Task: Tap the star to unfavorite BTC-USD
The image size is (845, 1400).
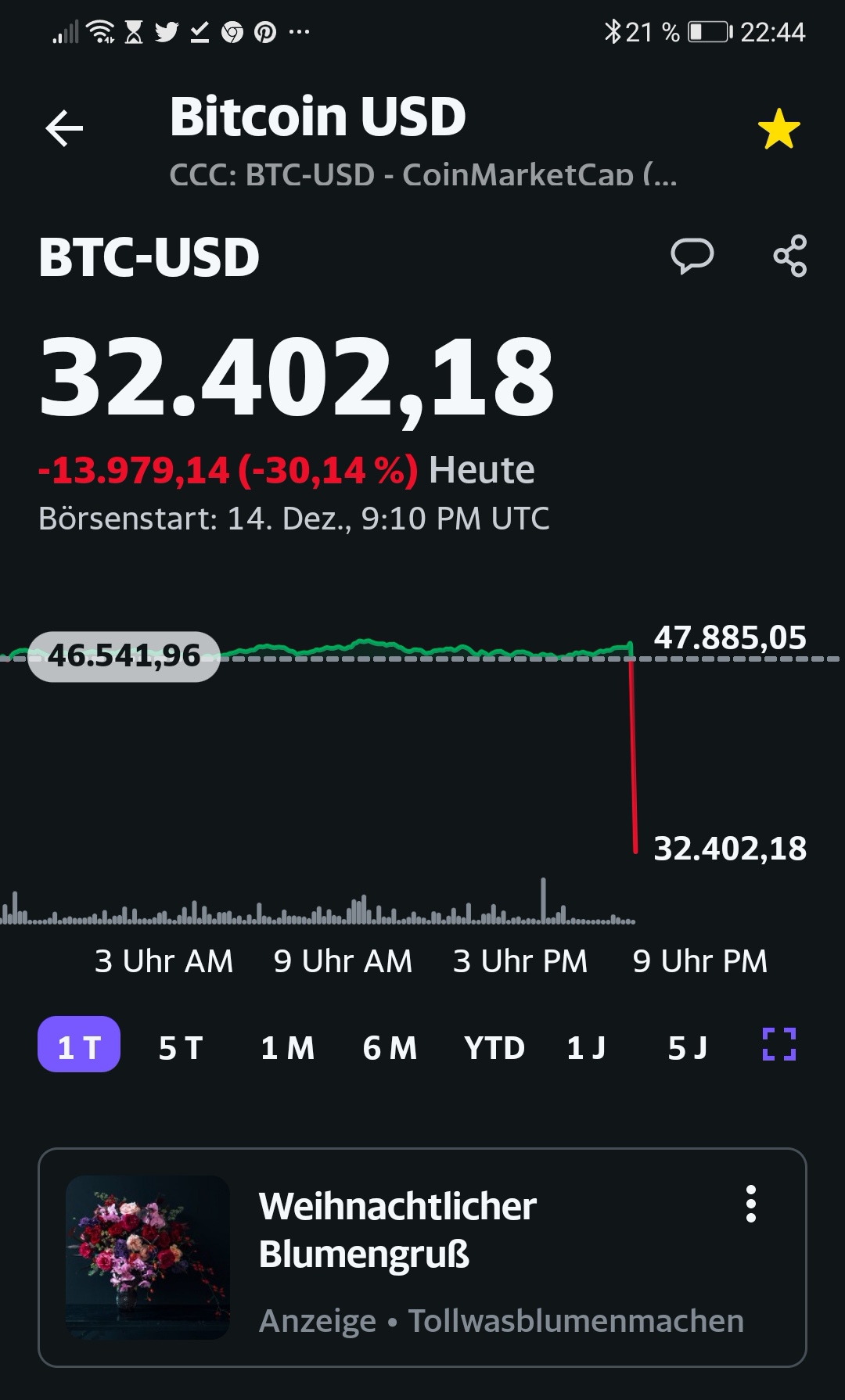Action: (x=778, y=129)
